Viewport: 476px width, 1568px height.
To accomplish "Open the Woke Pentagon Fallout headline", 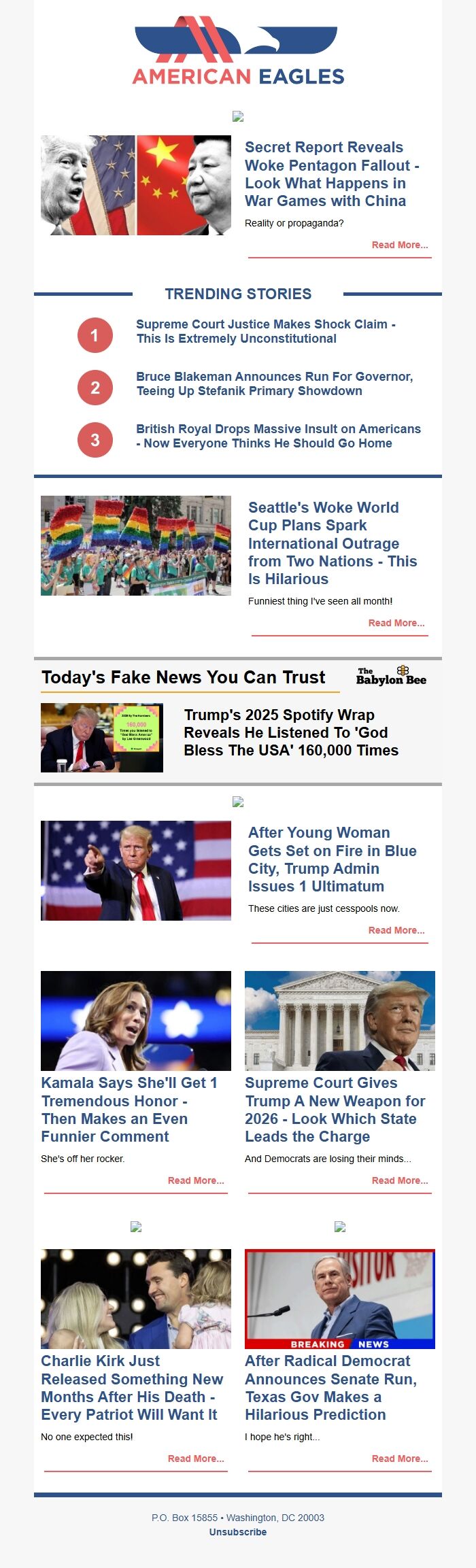I will click(x=332, y=174).
